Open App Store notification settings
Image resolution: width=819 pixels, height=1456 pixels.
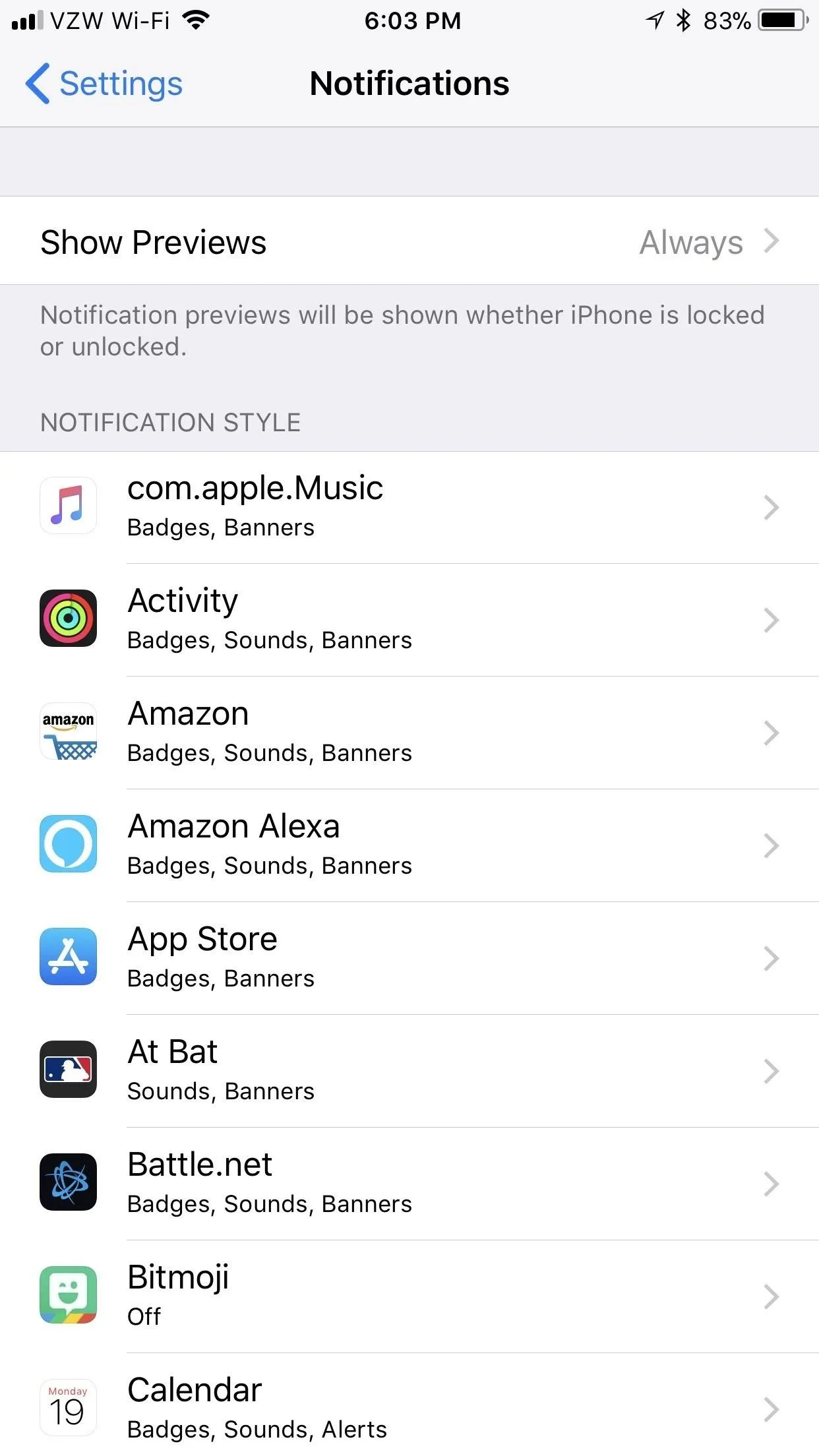[x=409, y=958]
